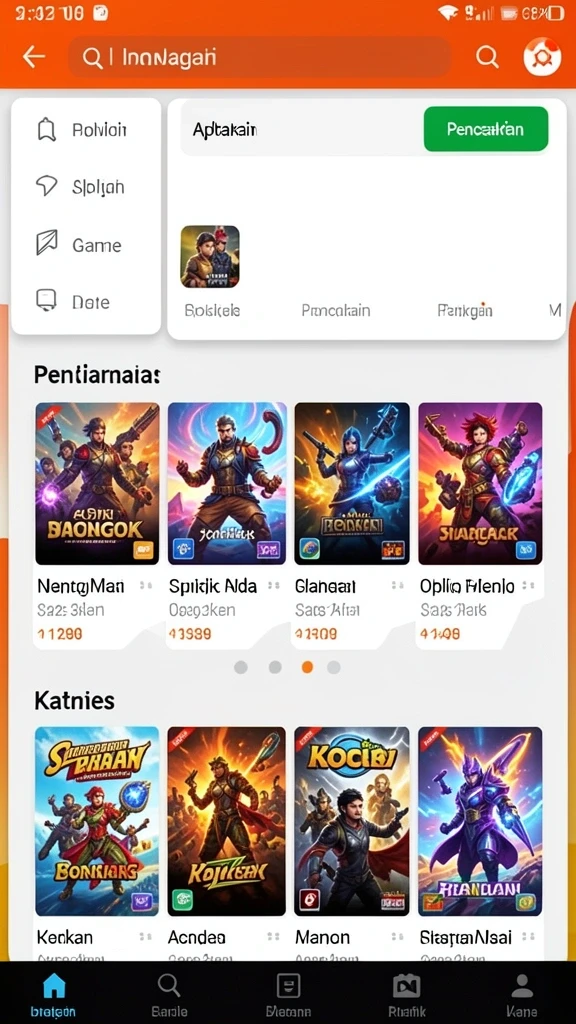Switch to the home tab in bottom bar

[x=54, y=993]
